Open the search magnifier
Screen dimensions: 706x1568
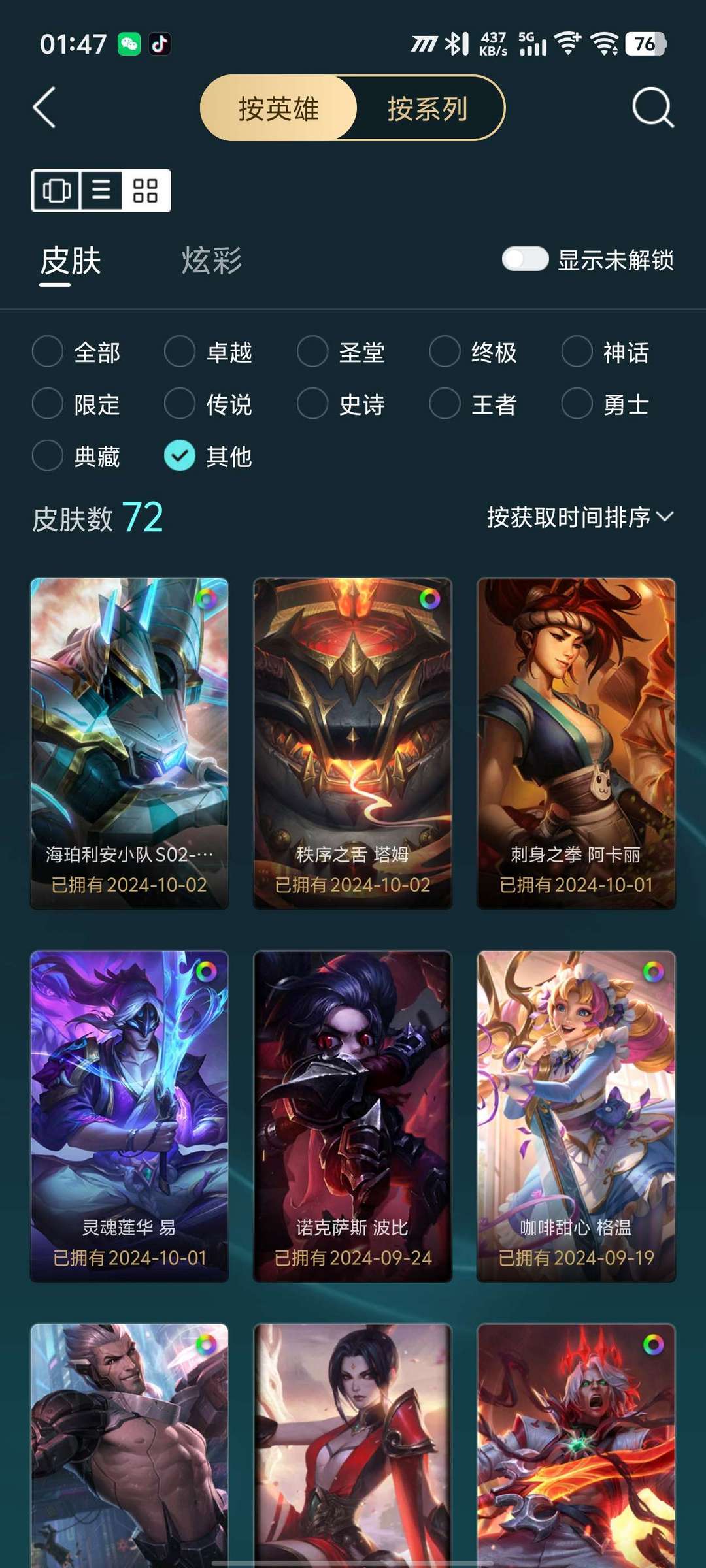pyautogui.click(x=652, y=108)
